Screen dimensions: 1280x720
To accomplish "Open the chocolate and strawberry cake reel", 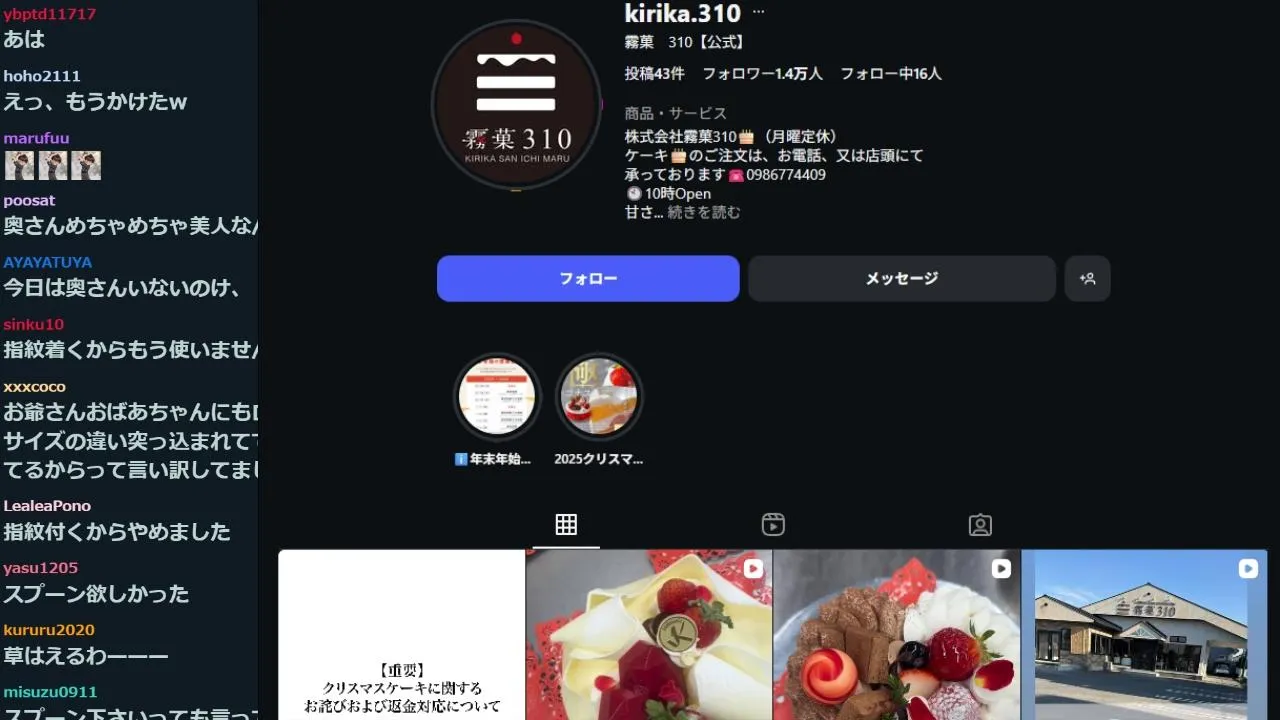I will pyautogui.click(x=897, y=635).
